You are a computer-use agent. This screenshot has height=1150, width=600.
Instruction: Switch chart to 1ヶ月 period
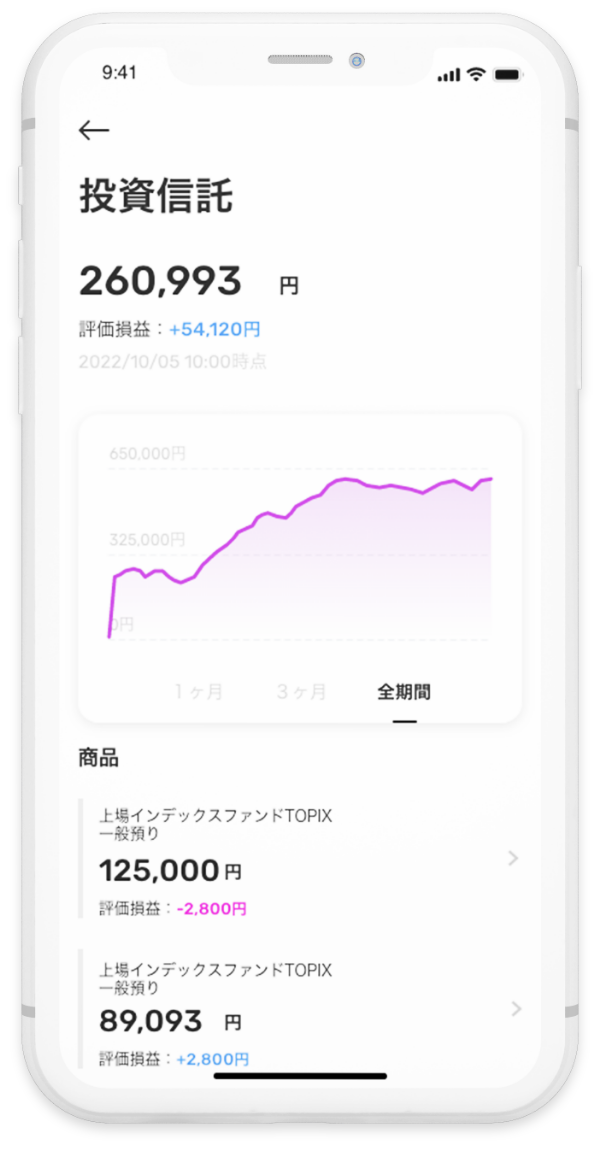pyautogui.click(x=198, y=692)
